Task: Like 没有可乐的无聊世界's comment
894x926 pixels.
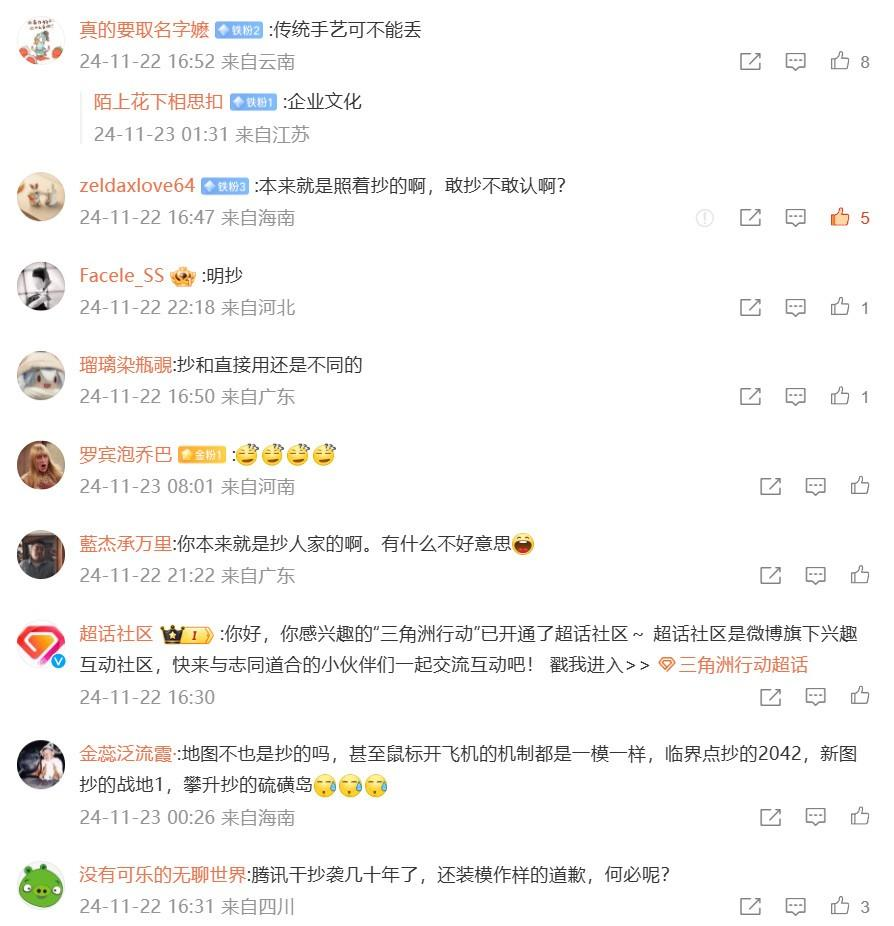Action: pyautogui.click(x=840, y=907)
